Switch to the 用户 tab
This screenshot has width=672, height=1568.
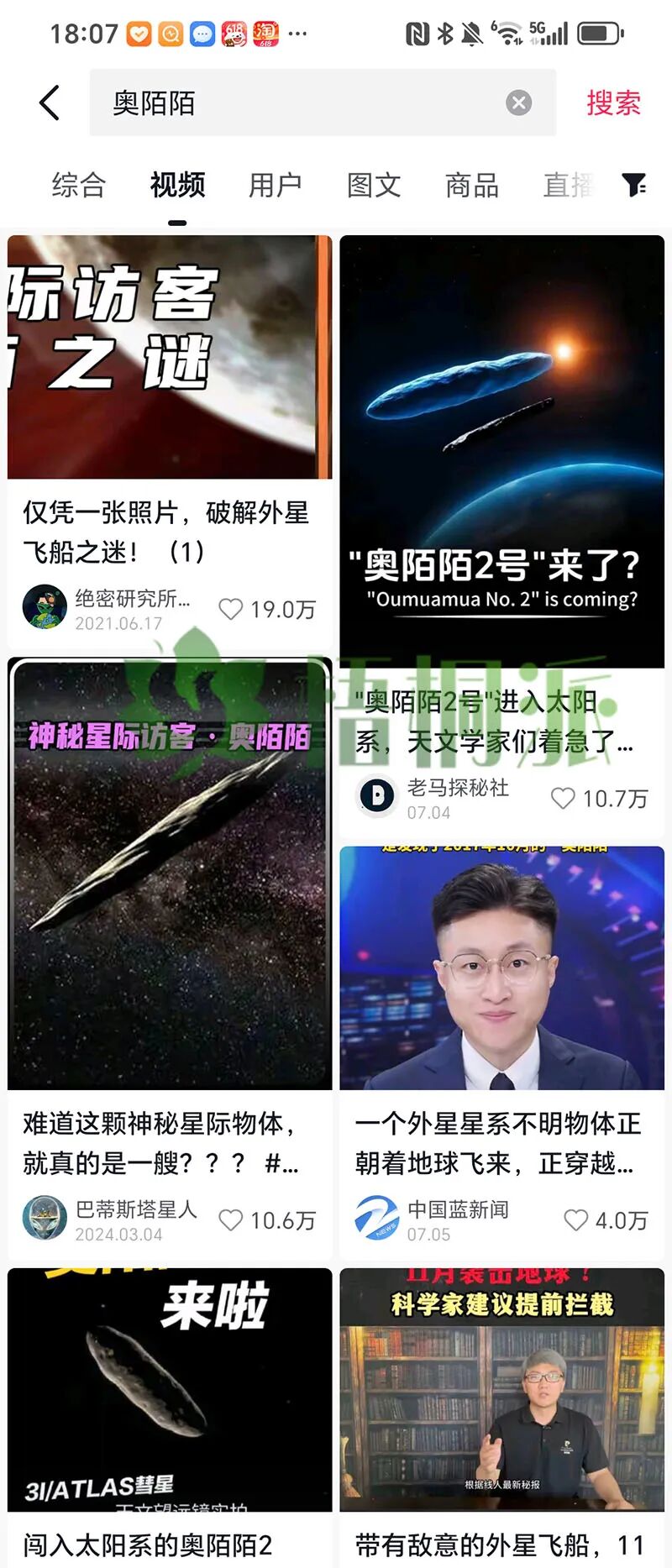point(276,186)
